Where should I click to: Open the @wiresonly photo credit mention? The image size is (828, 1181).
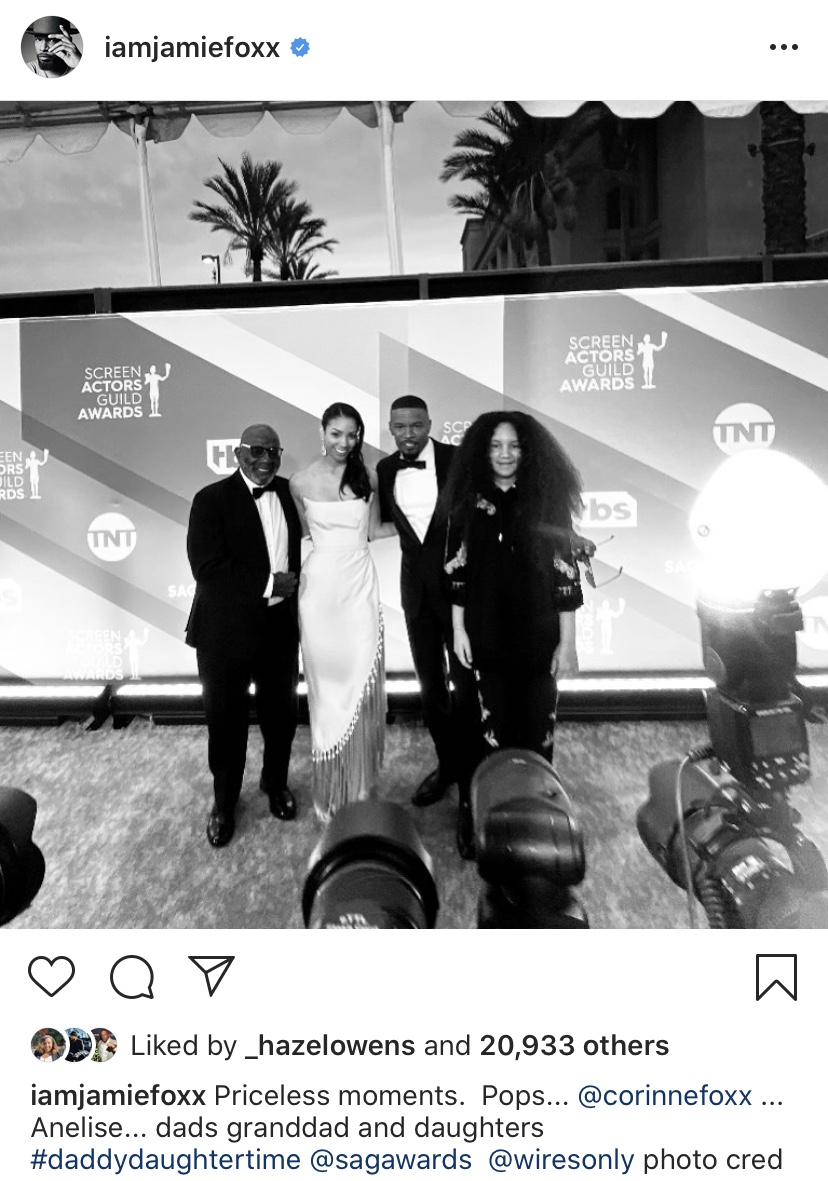click(561, 1159)
